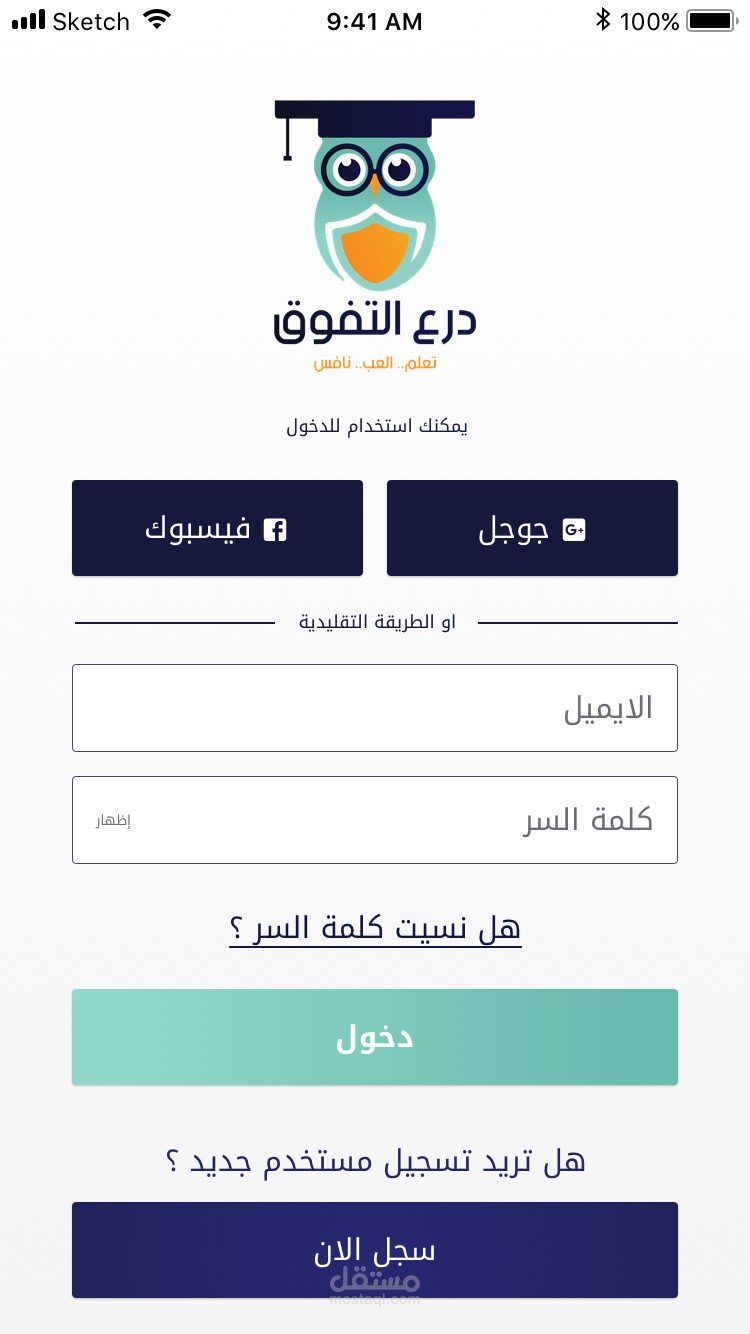Sign in with the جوجل (Google) button
Viewport: 750px width, 1334px height.
pos(532,528)
